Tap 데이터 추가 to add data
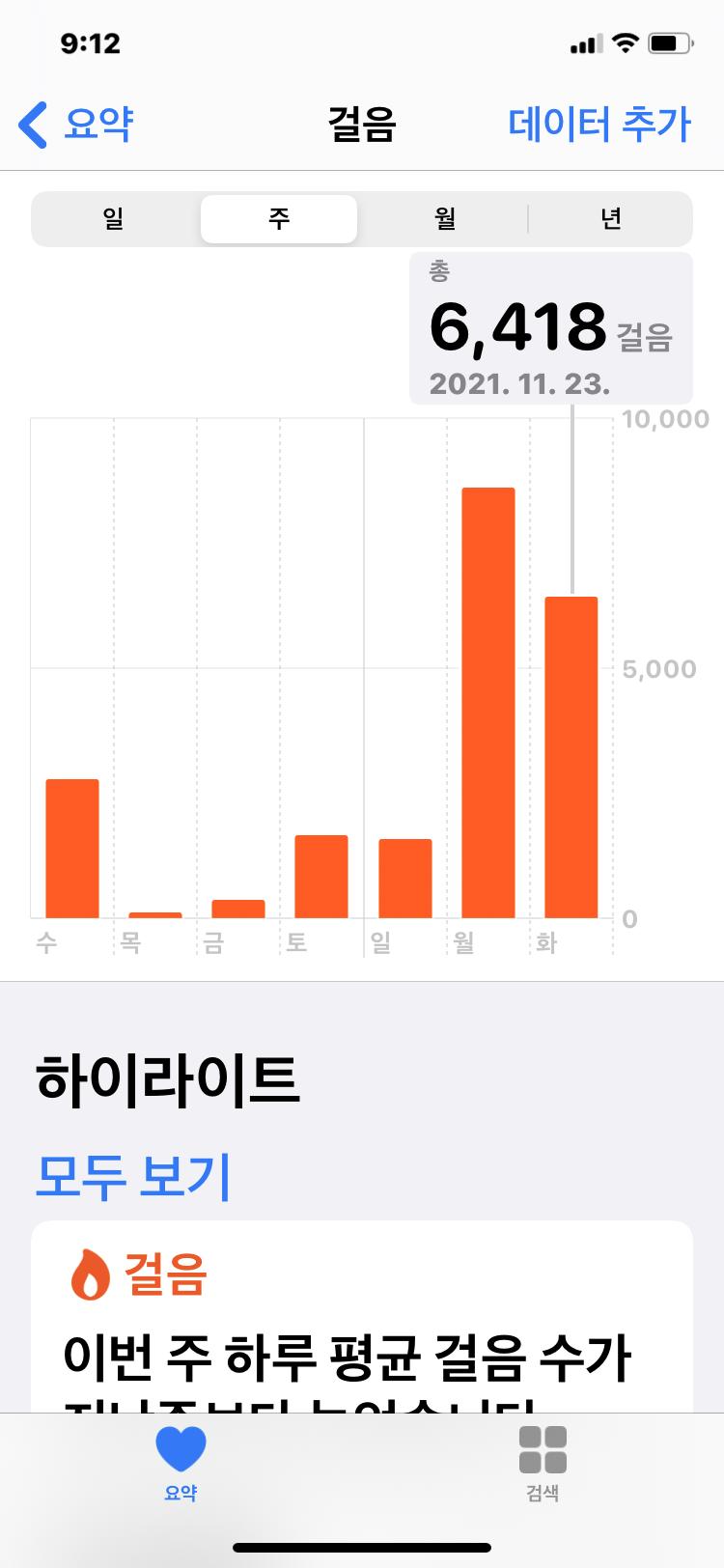724x1568 pixels. point(599,126)
